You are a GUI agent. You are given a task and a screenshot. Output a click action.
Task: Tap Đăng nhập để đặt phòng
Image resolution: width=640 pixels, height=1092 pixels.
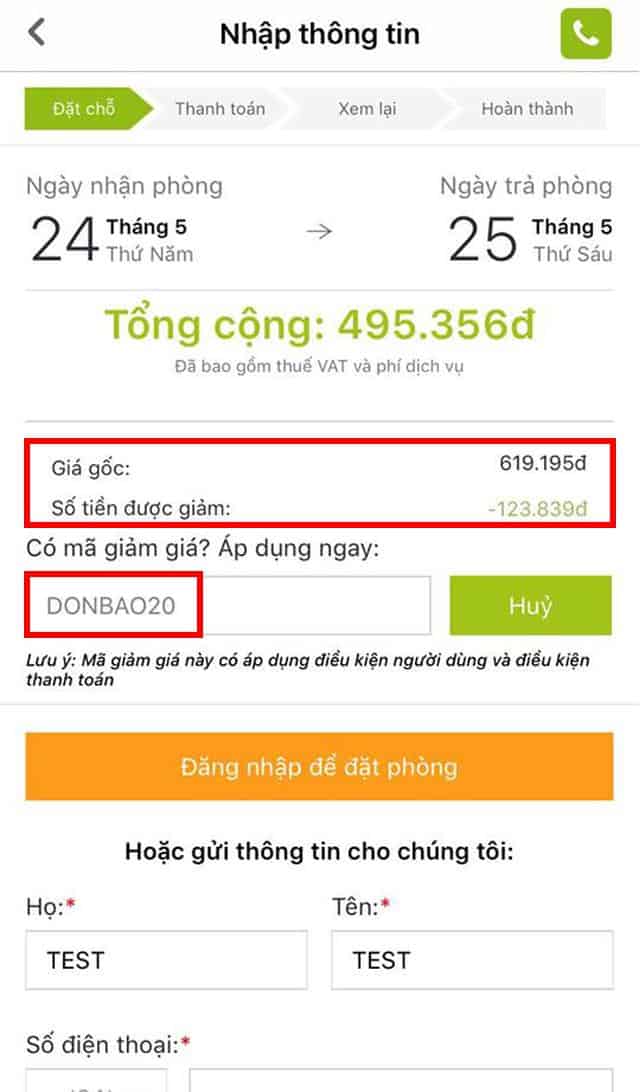tap(320, 766)
